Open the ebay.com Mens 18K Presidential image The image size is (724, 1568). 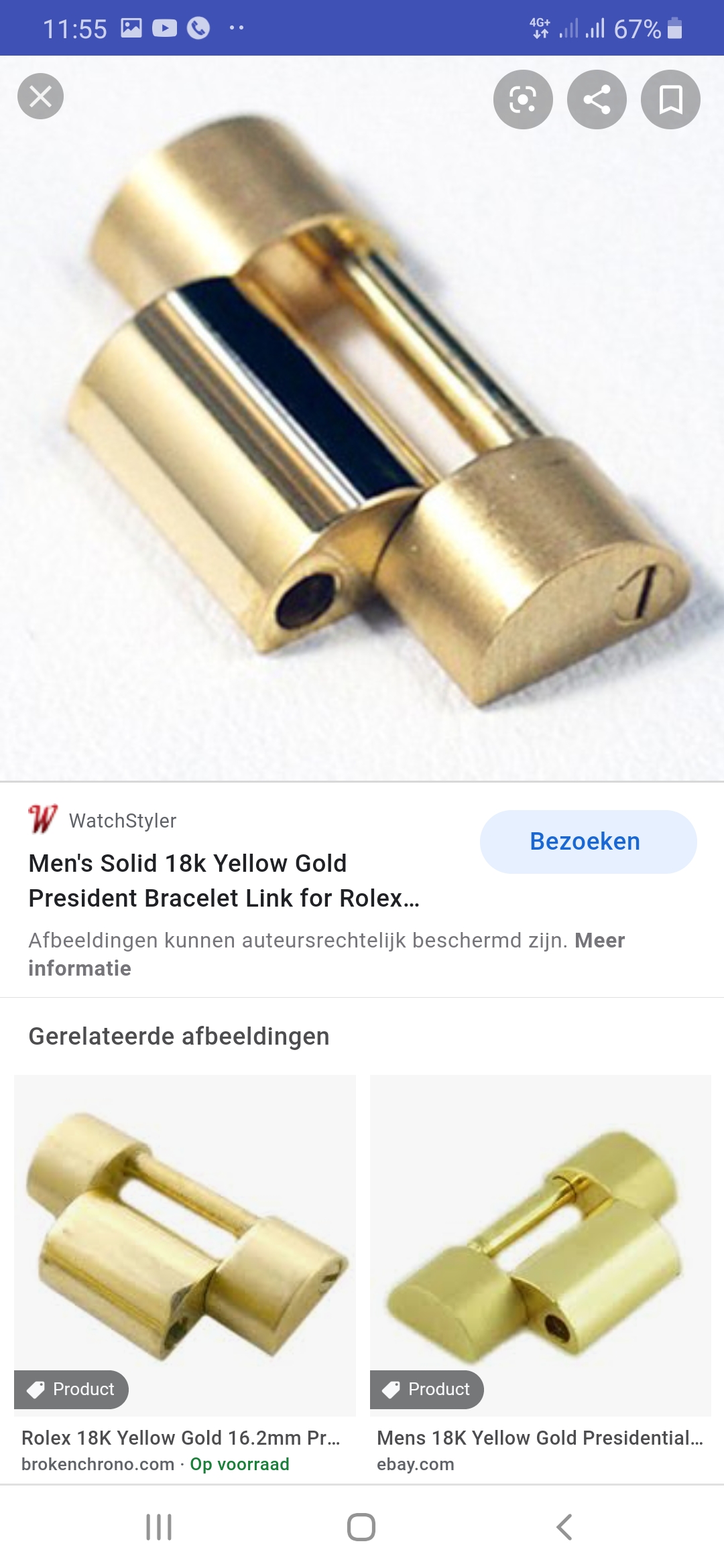tap(540, 1245)
